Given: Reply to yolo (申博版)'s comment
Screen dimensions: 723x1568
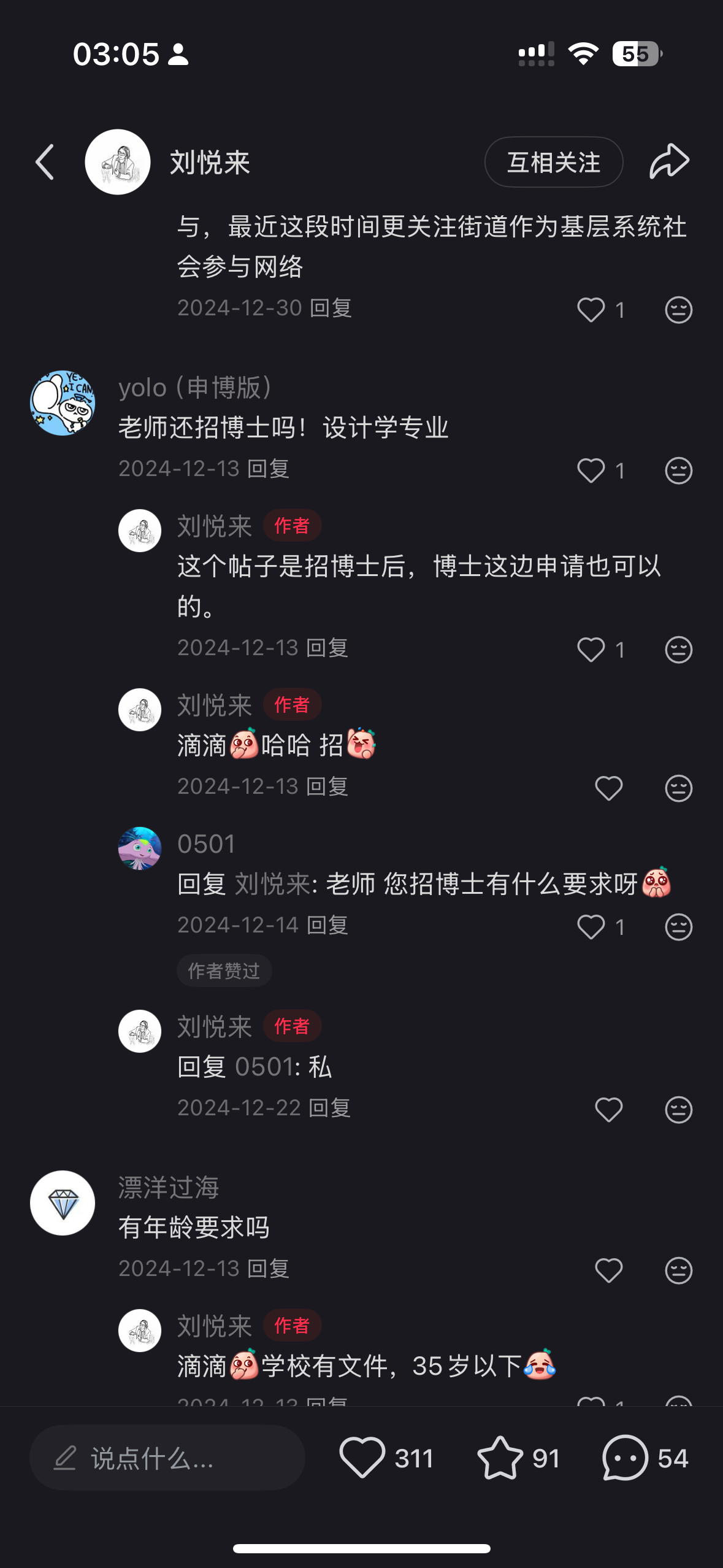Looking at the screenshot, I should click(268, 469).
